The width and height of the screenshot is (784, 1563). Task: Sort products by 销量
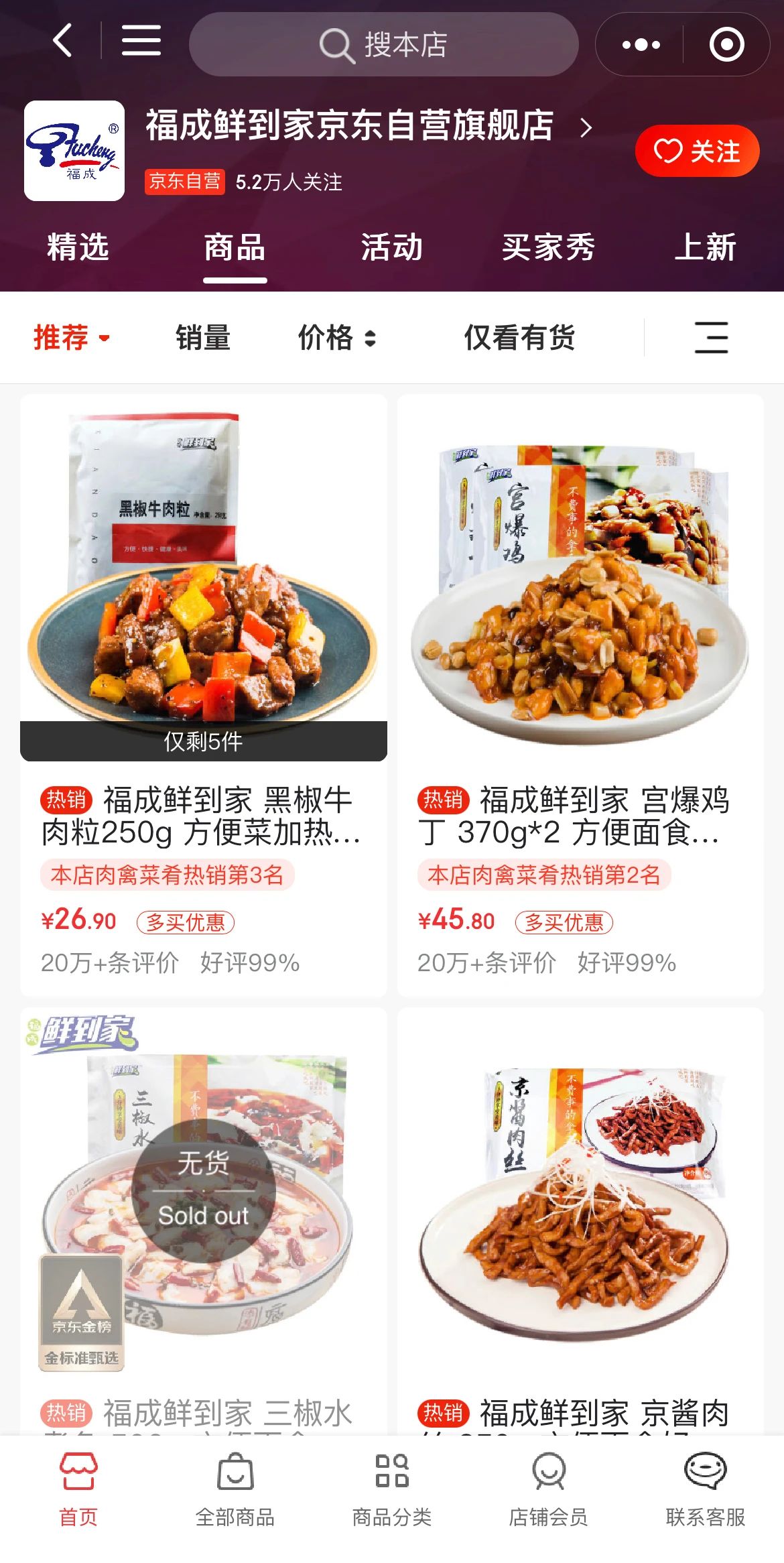tap(203, 337)
